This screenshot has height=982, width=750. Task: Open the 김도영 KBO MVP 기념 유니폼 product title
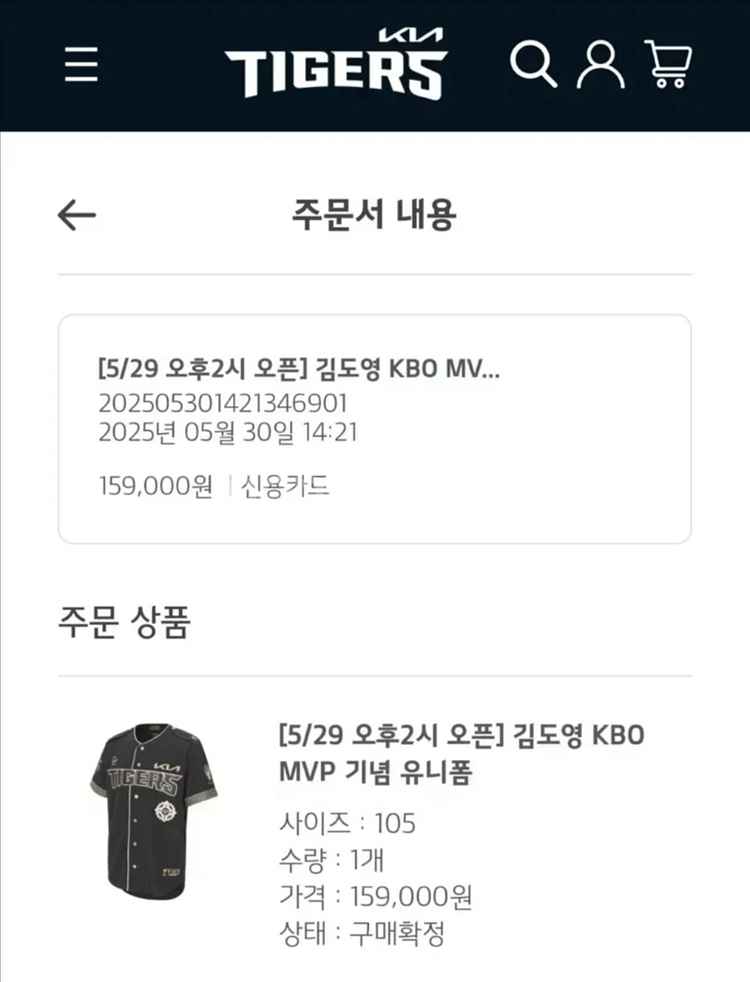point(461,754)
